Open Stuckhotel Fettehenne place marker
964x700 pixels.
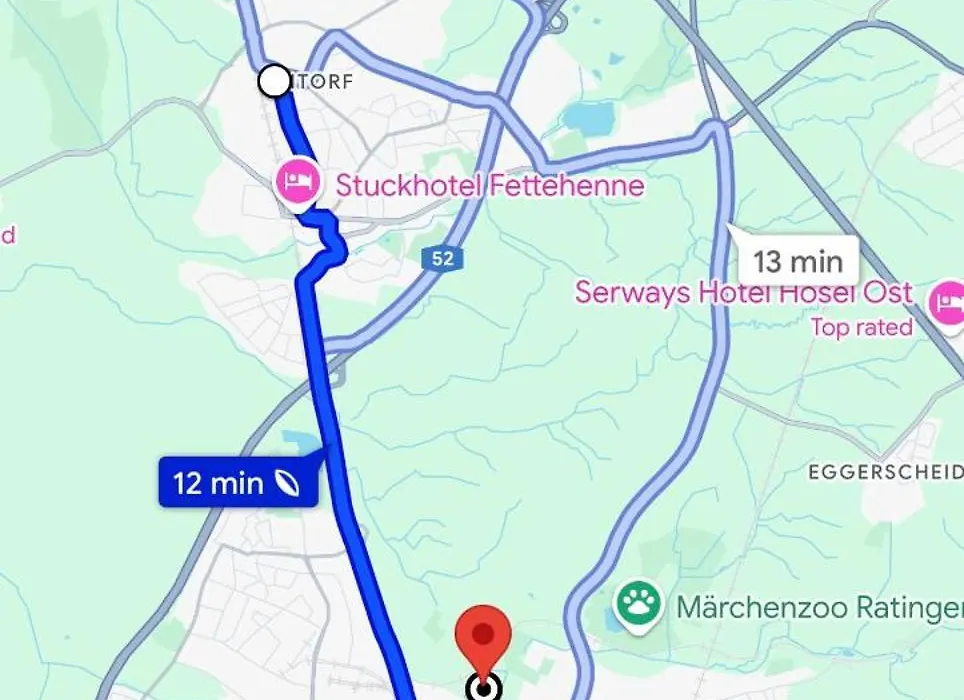[297, 183]
